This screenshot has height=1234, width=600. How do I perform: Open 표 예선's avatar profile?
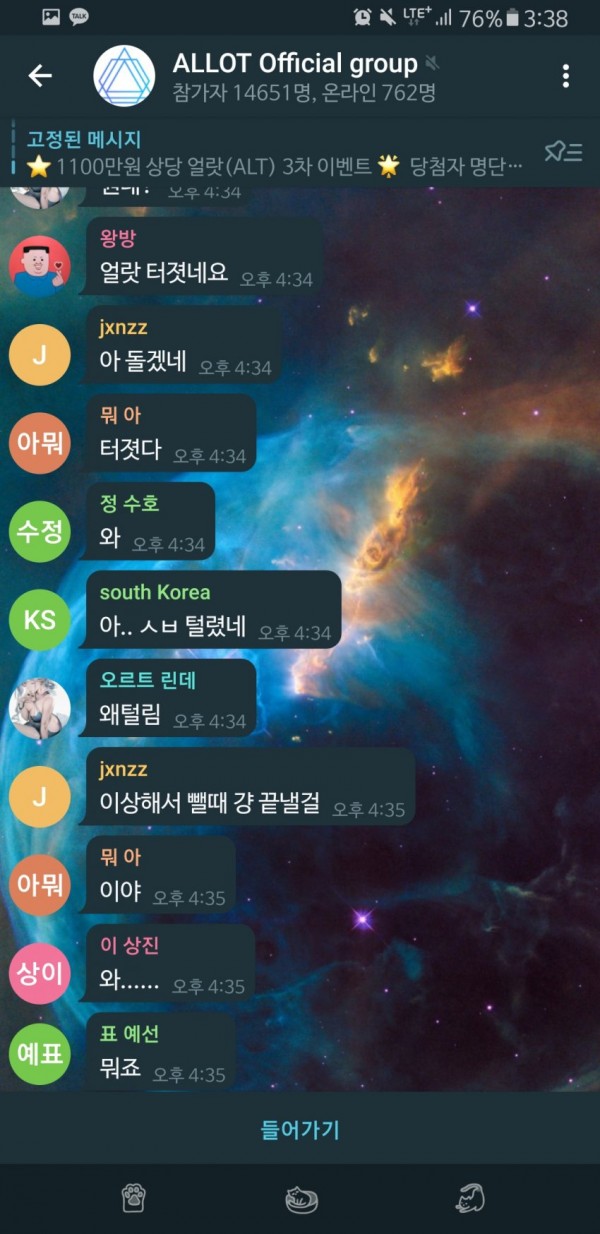(39, 1060)
